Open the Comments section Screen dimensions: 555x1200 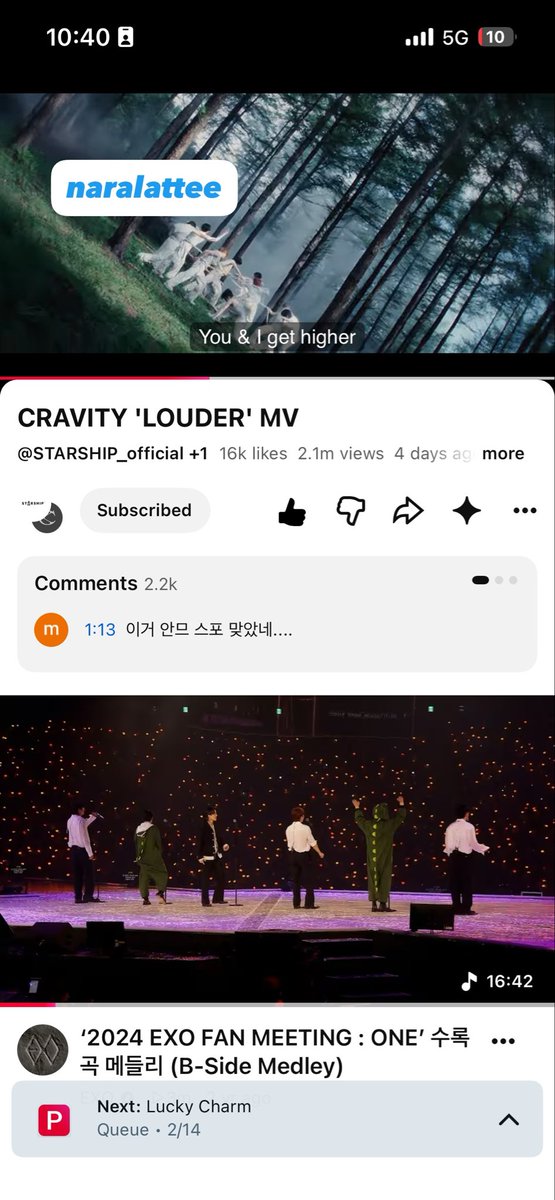click(277, 615)
